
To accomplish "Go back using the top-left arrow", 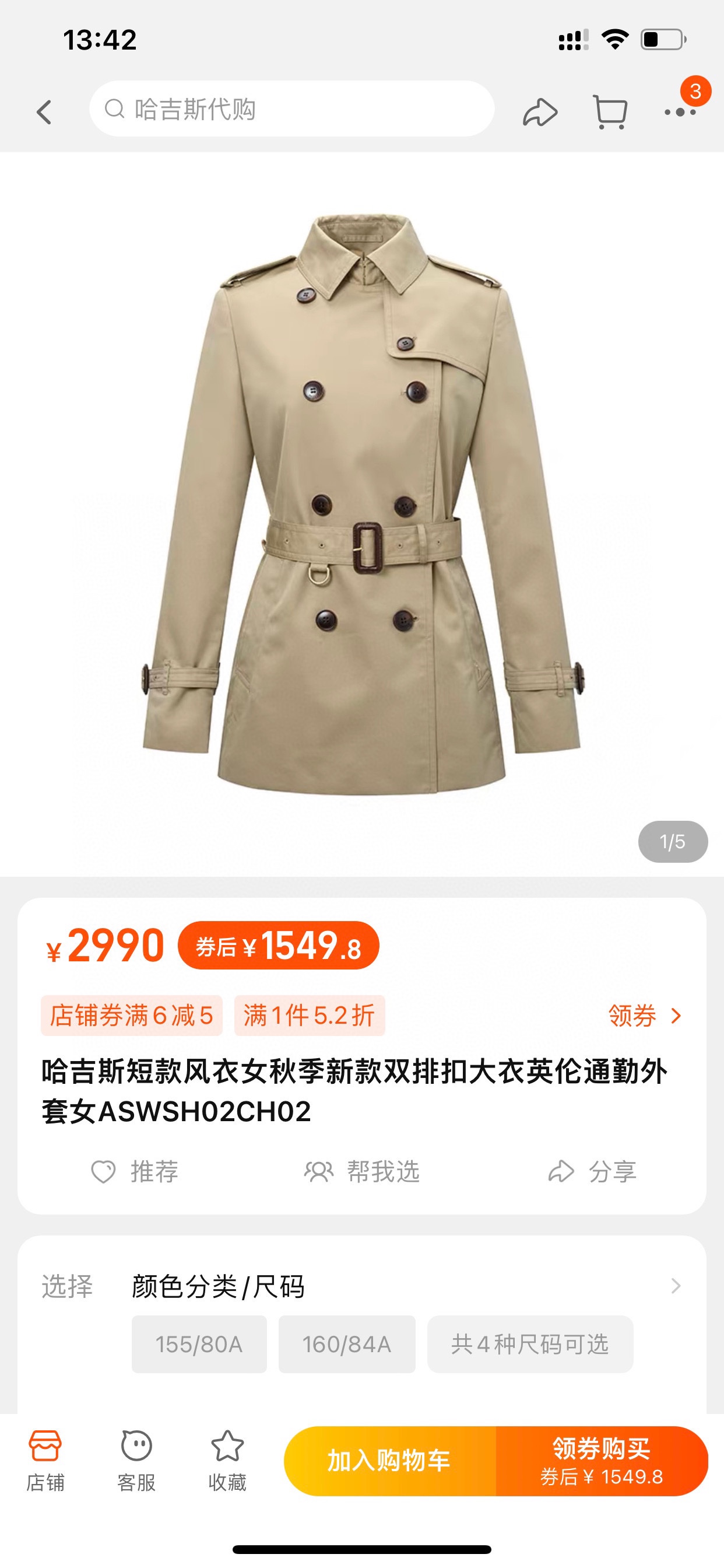I will (44, 112).
